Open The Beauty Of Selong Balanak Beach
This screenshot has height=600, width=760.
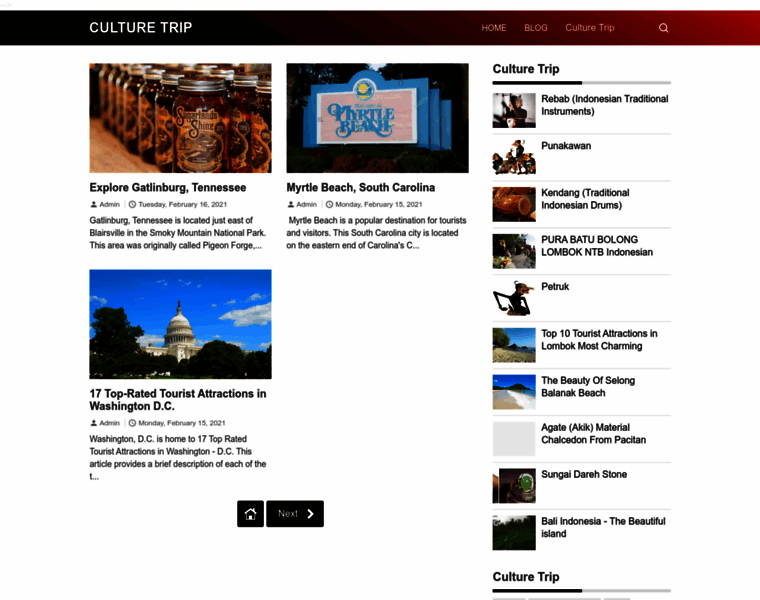[x=587, y=387]
